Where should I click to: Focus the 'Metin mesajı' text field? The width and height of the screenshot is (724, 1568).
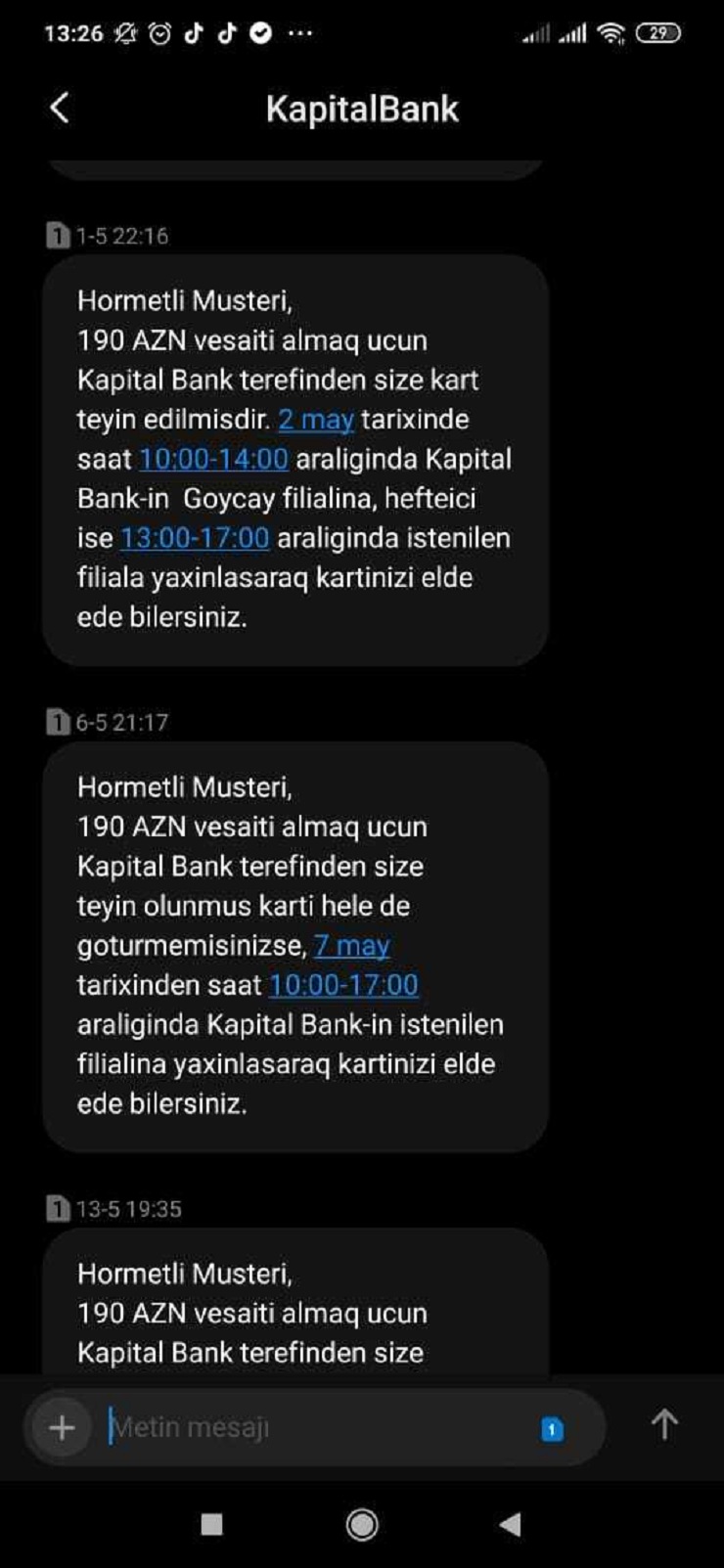tap(313, 1428)
